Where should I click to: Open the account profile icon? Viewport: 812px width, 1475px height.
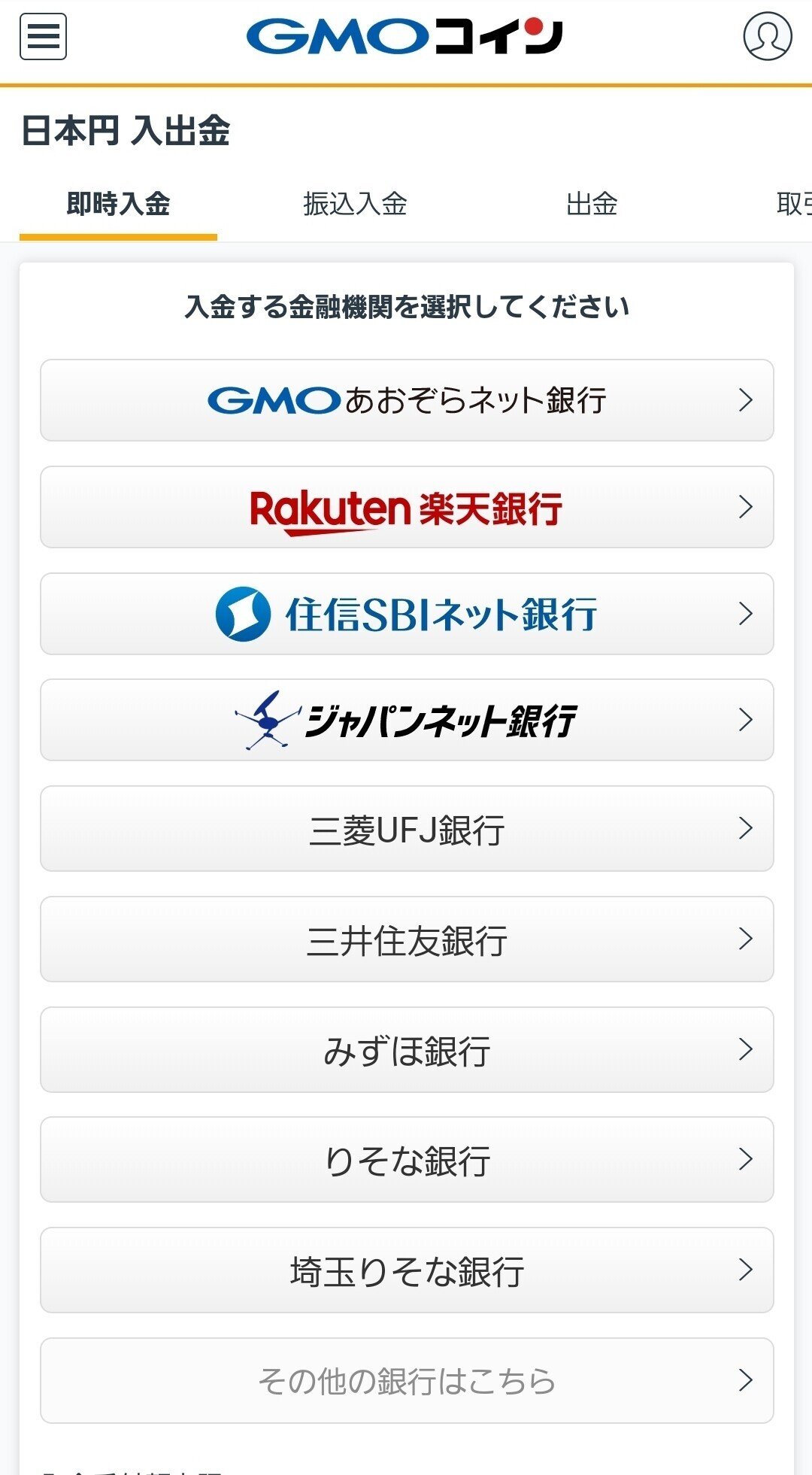pos(767,36)
